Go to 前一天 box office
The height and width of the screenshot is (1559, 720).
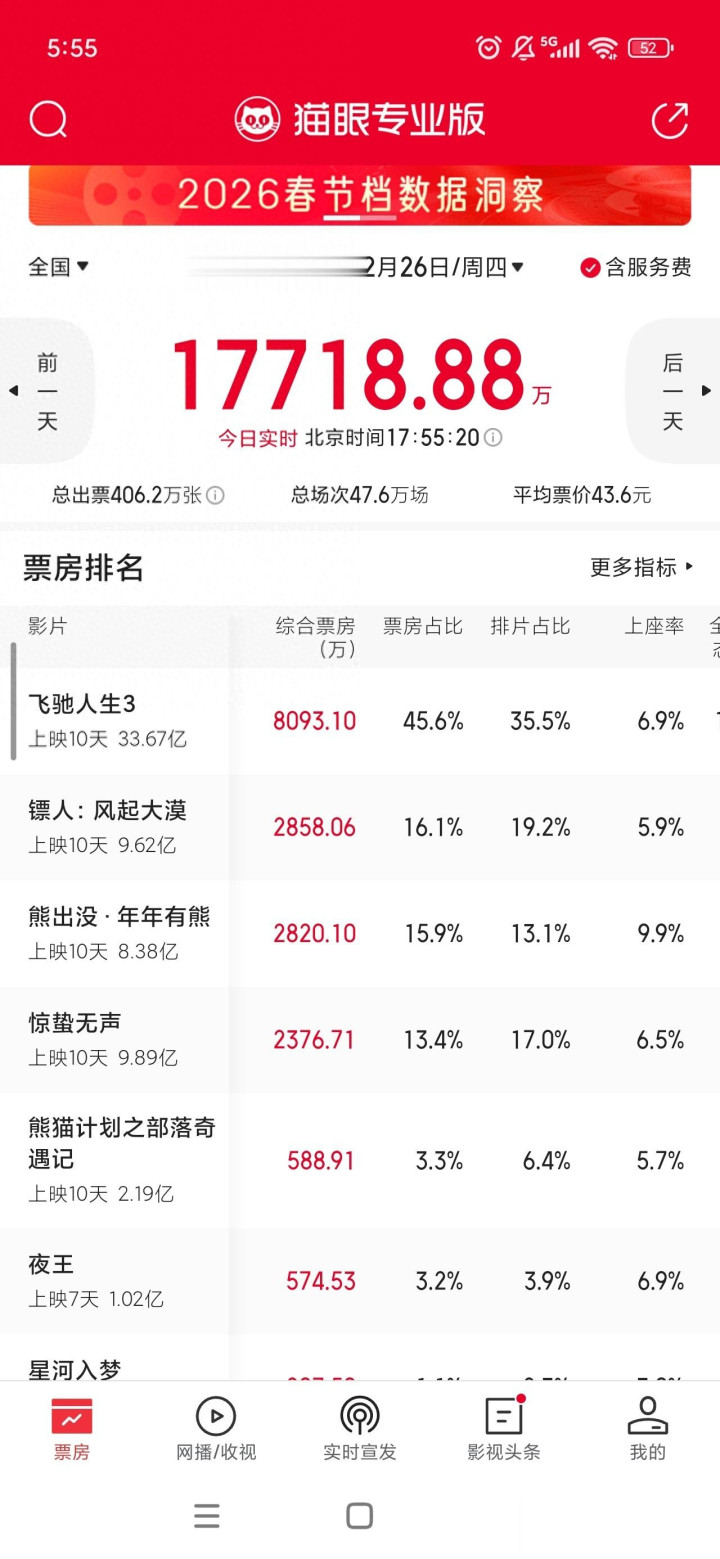[45, 391]
